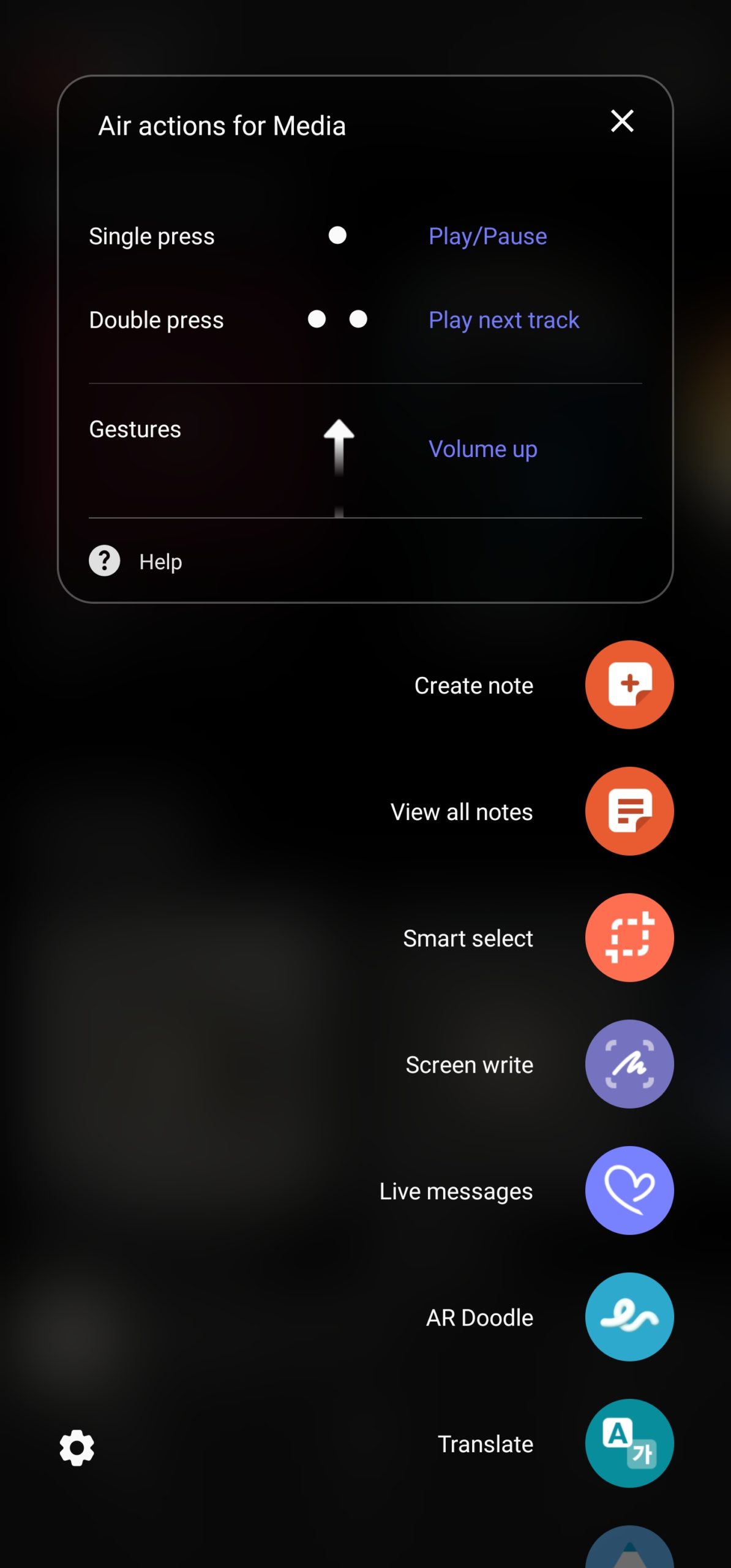Launch AR Doodle

tap(629, 1317)
